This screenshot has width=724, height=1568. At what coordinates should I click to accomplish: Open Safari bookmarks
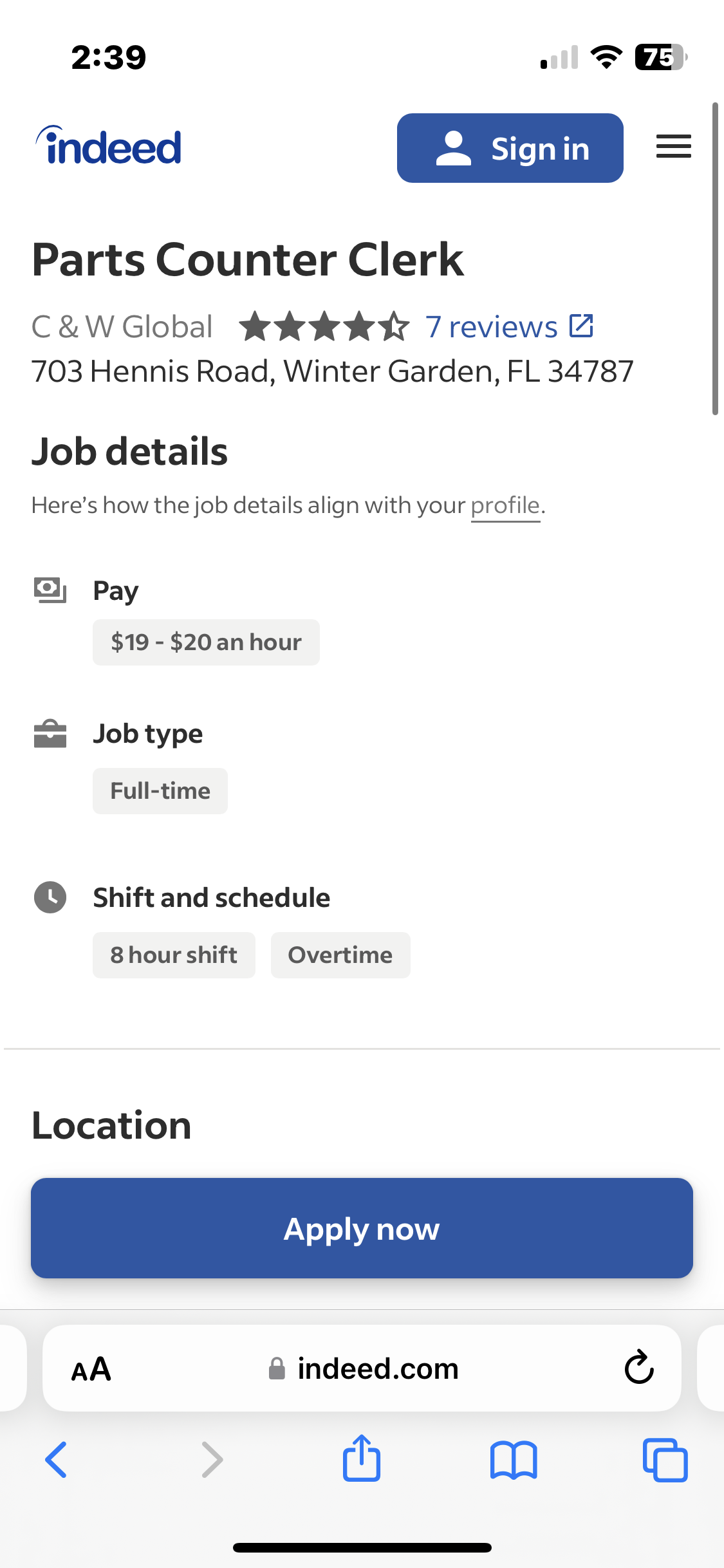[513, 1460]
